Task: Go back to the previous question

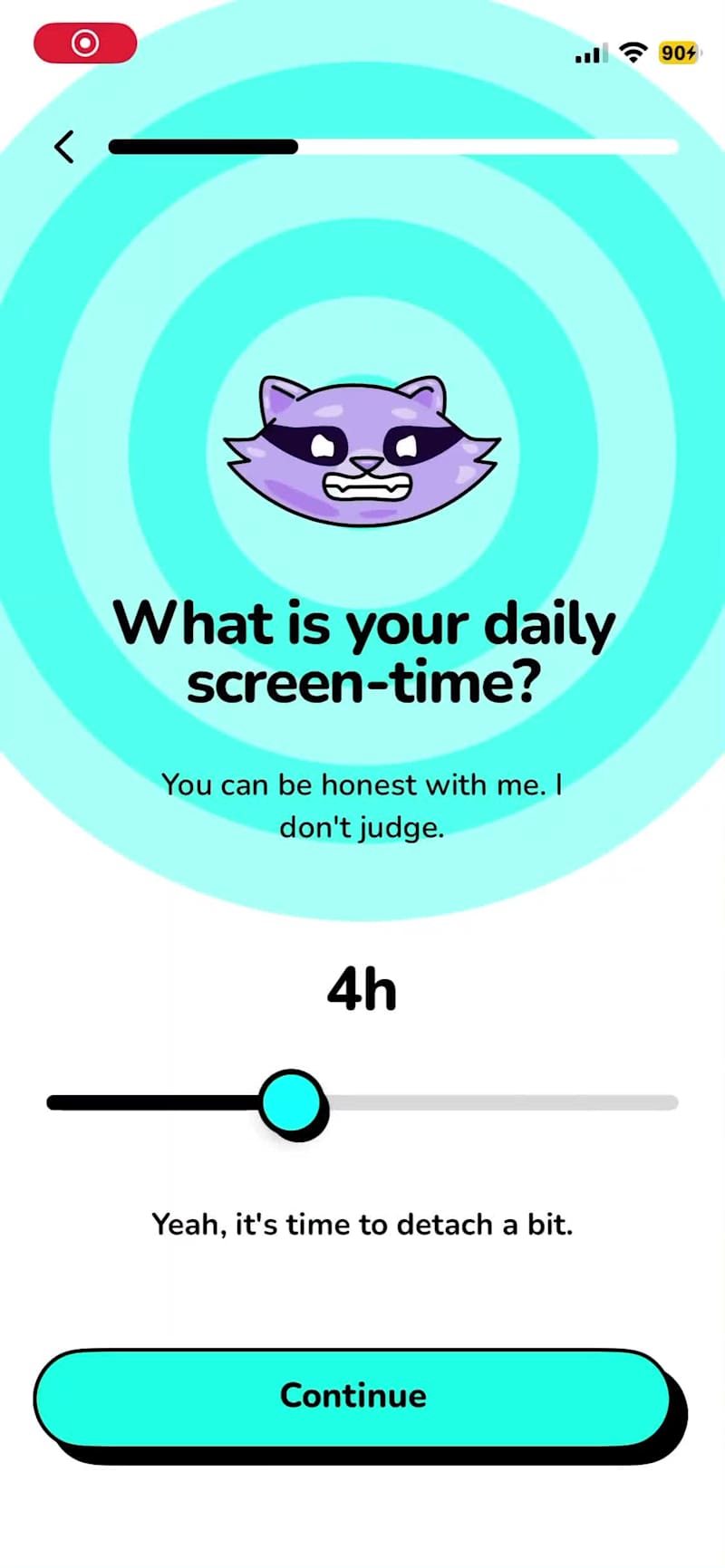Action: click(64, 147)
